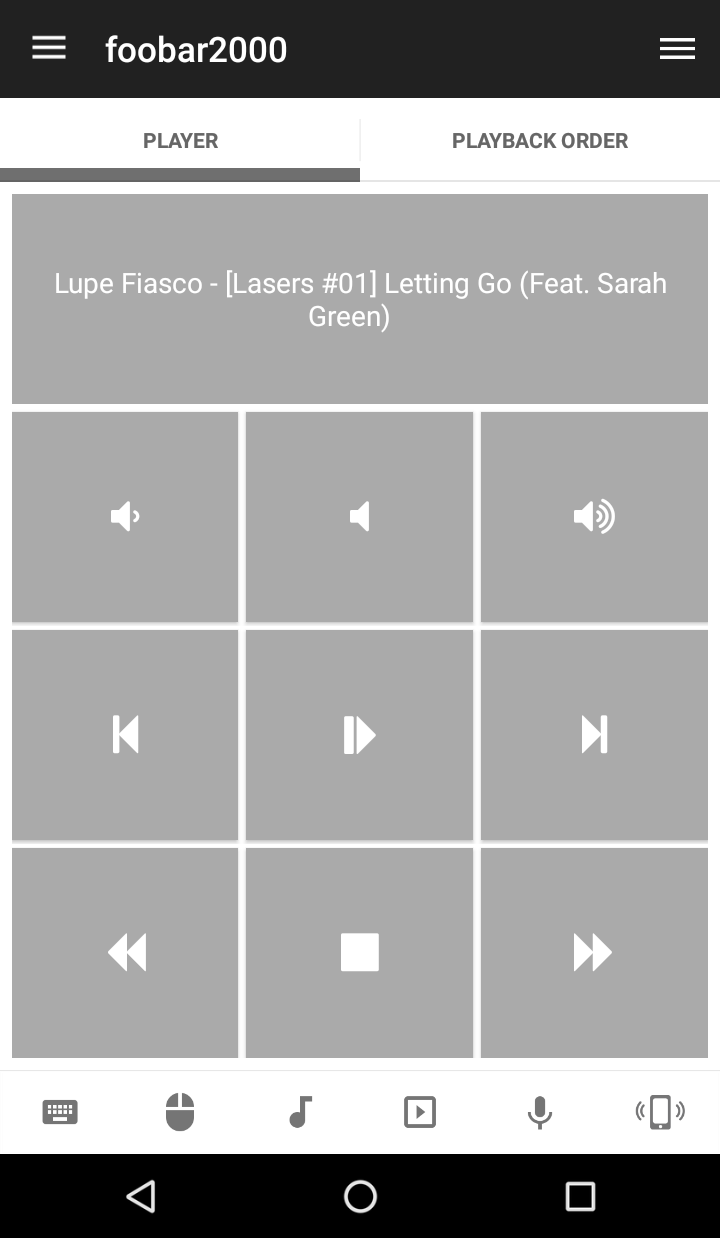This screenshot has height=1238, width=720.
Task: Toggle play/pause
Action: tap(359, 735)
